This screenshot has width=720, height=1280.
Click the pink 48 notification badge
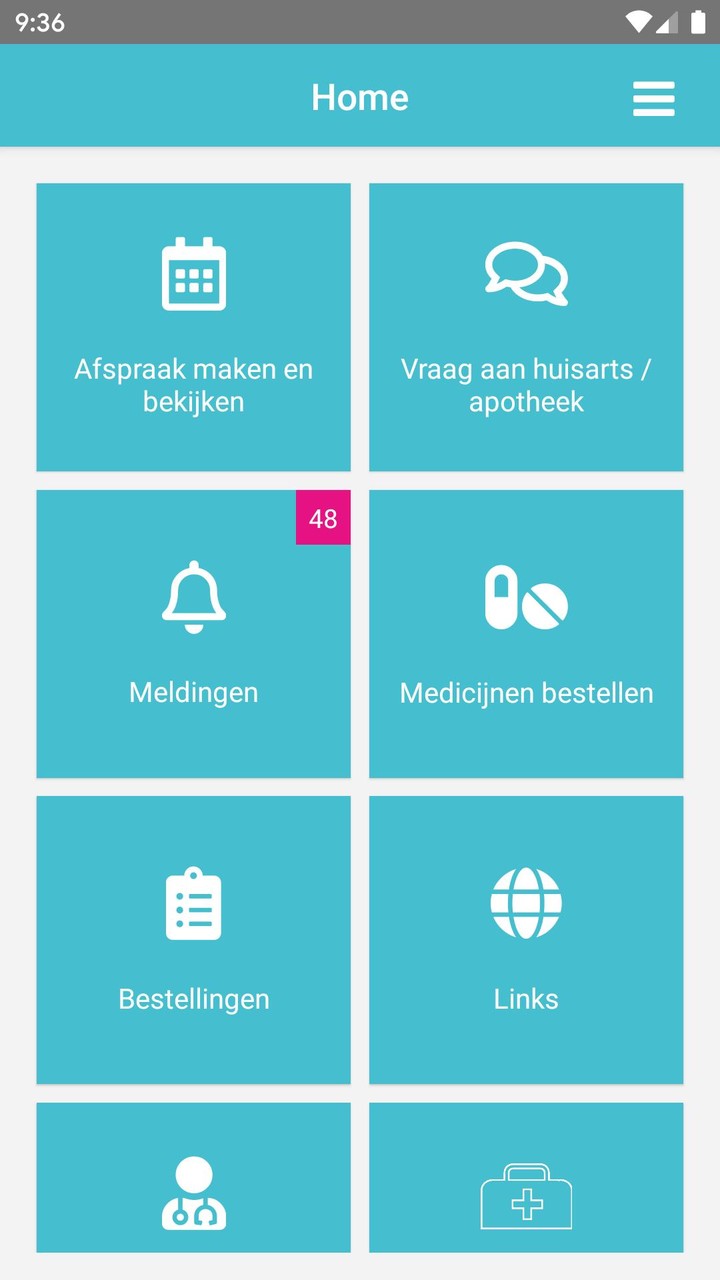click(322, 518)
